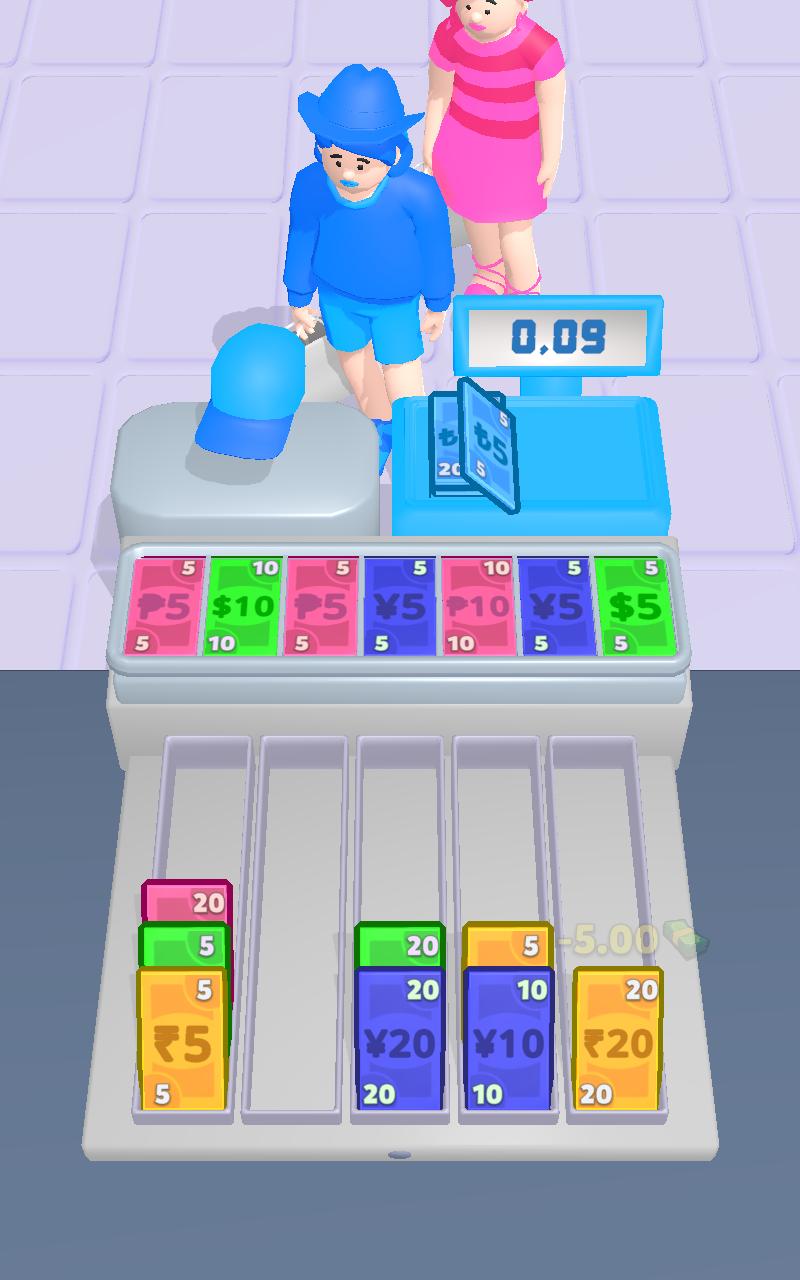Pick the green $5 bill from the tray

[x=634, y=606]
